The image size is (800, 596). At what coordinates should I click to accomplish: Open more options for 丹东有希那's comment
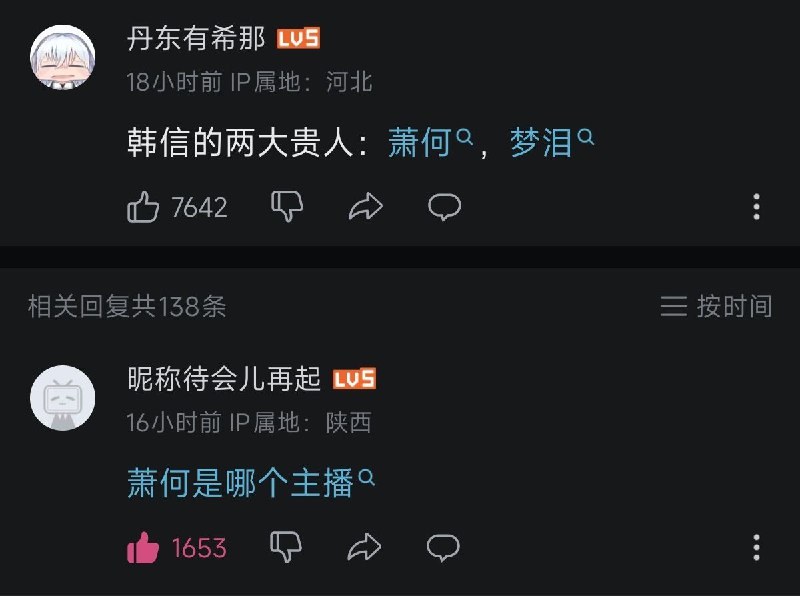[757, 207]
